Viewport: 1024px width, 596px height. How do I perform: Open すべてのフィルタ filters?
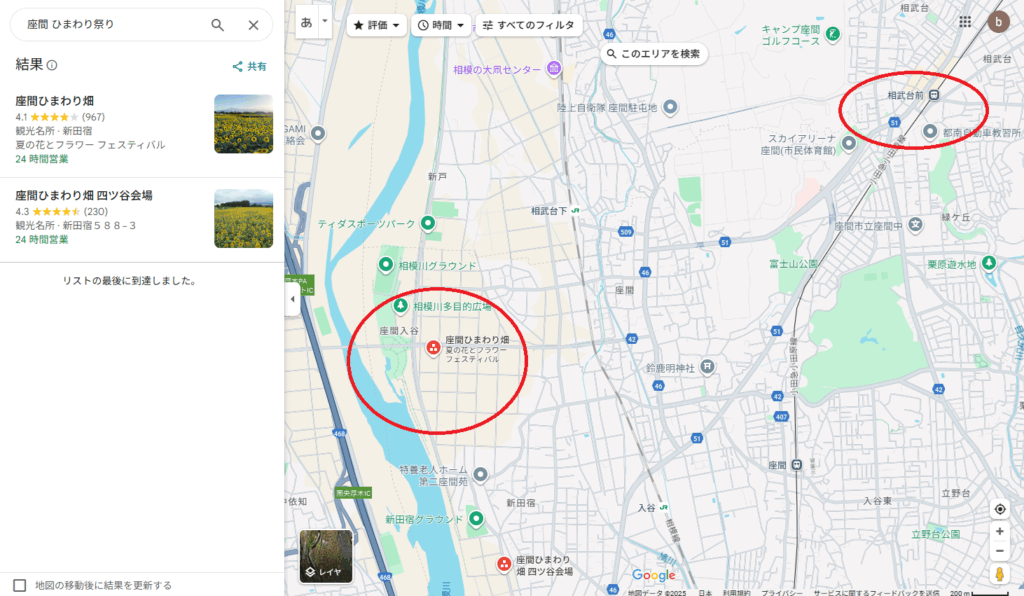pyautogui.click(x=528, y=25)
